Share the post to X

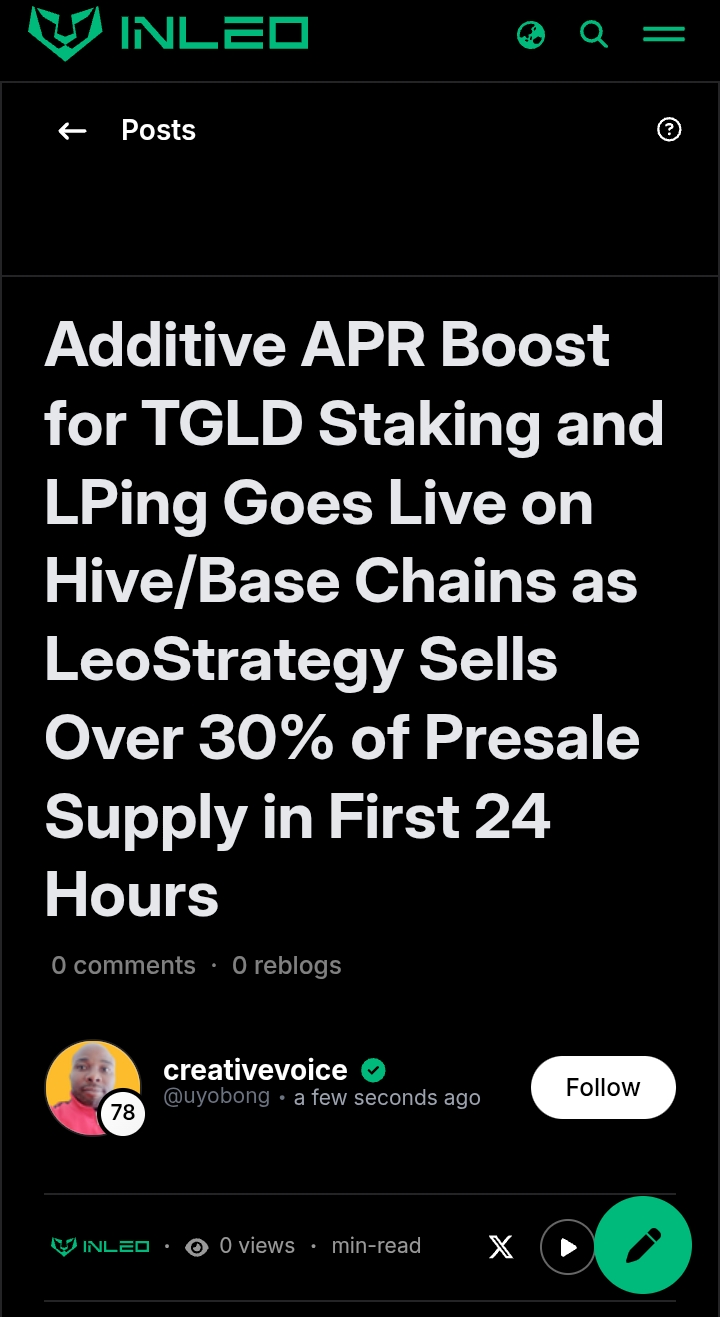coord(501,1247)
